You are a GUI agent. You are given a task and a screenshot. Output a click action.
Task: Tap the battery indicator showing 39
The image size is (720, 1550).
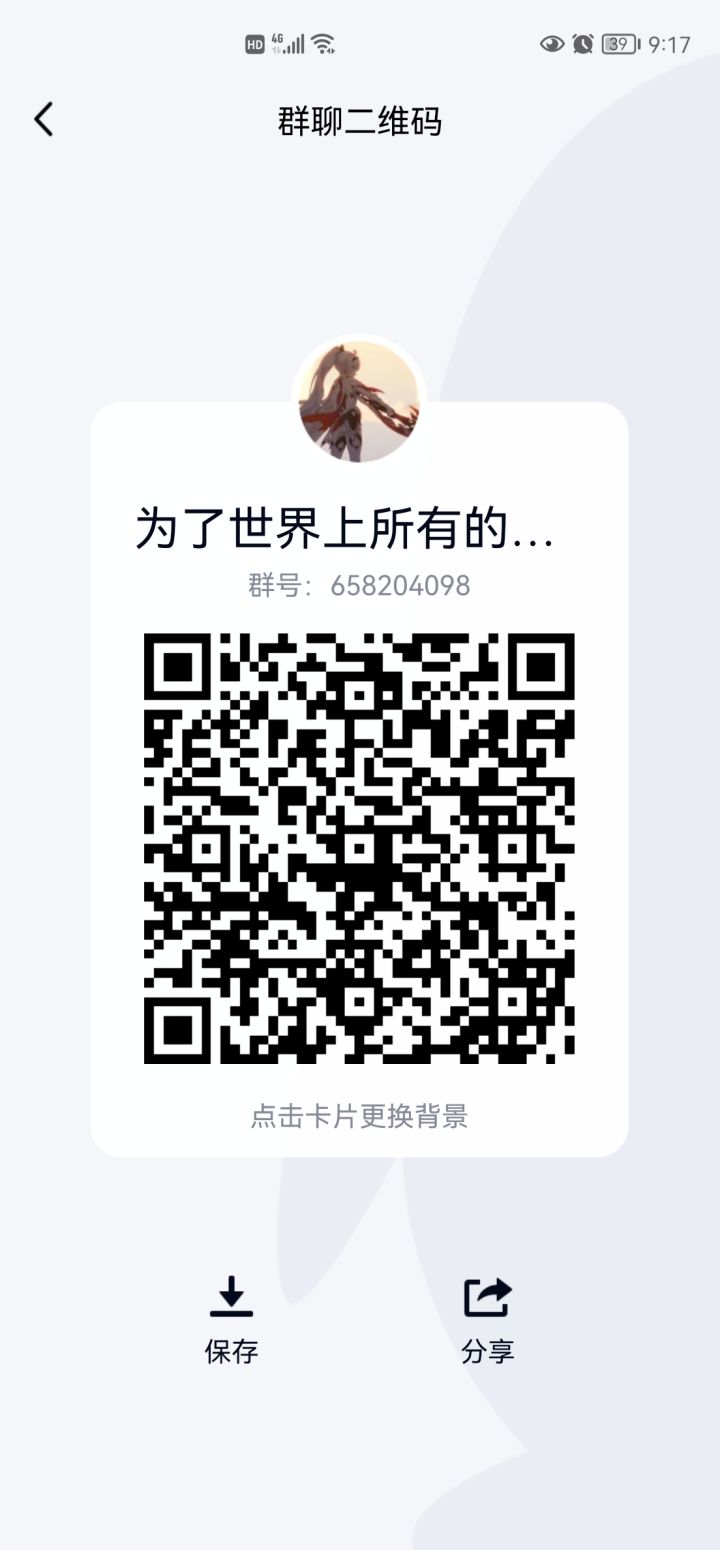pos(619,45)
